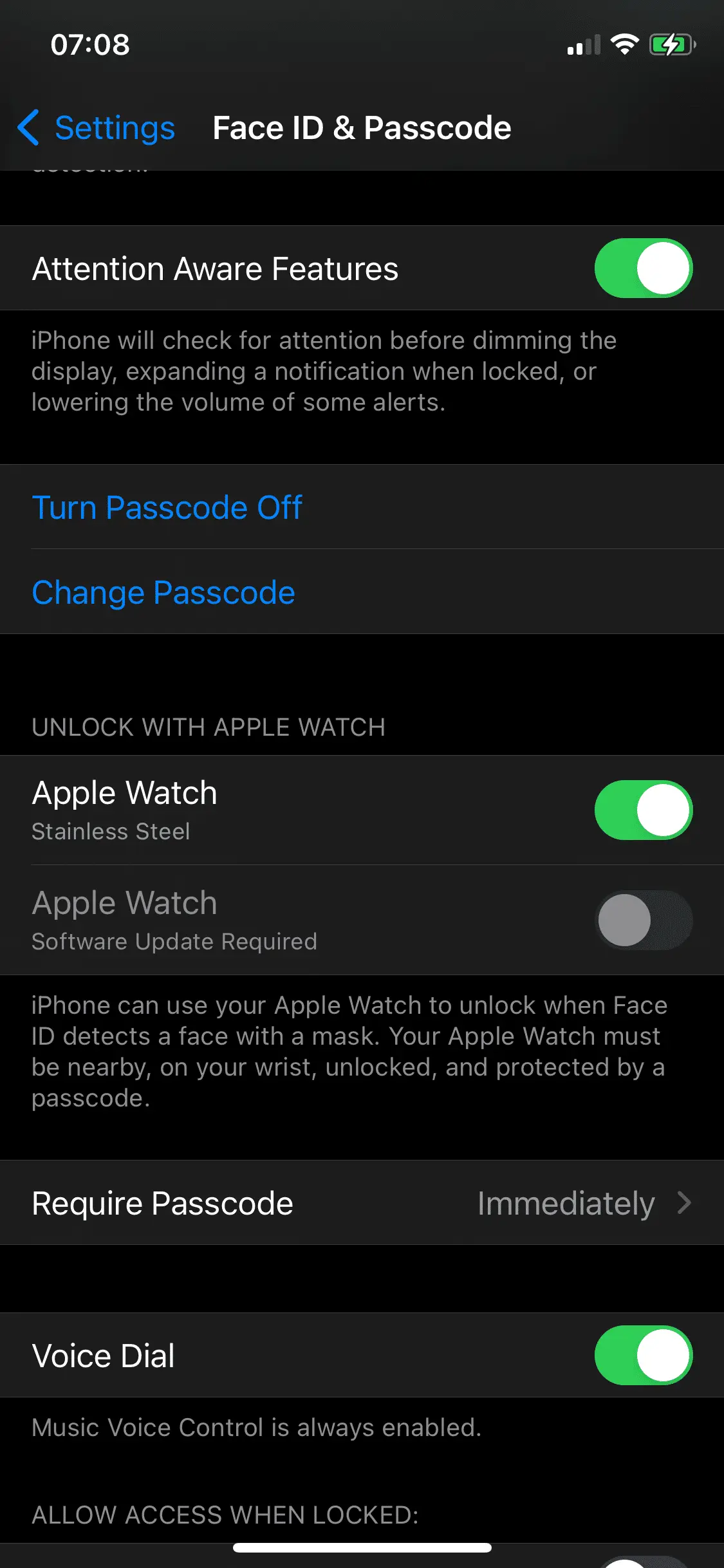Open Require Passcode setting

(362, 1202)
